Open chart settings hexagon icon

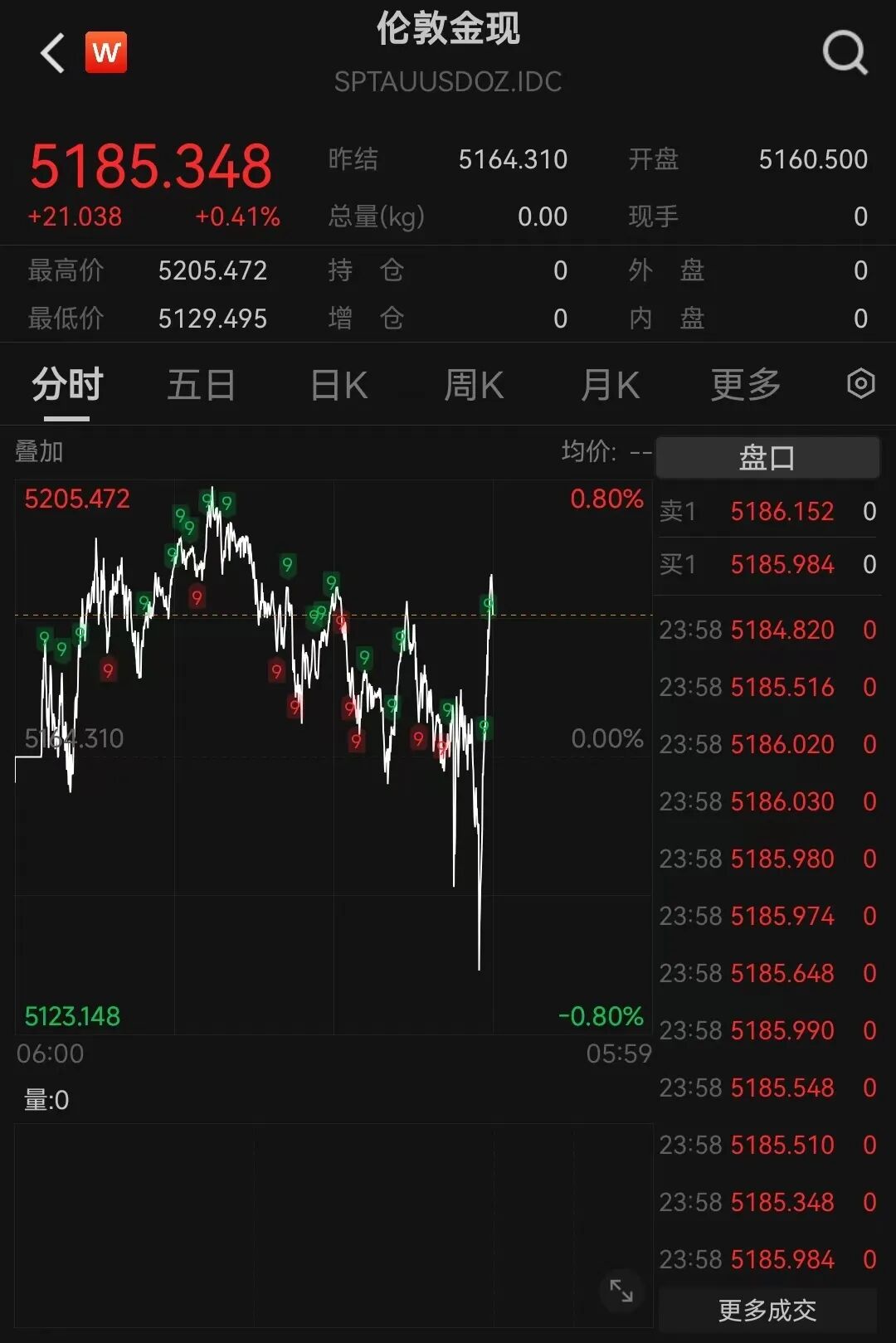(860, 383)
